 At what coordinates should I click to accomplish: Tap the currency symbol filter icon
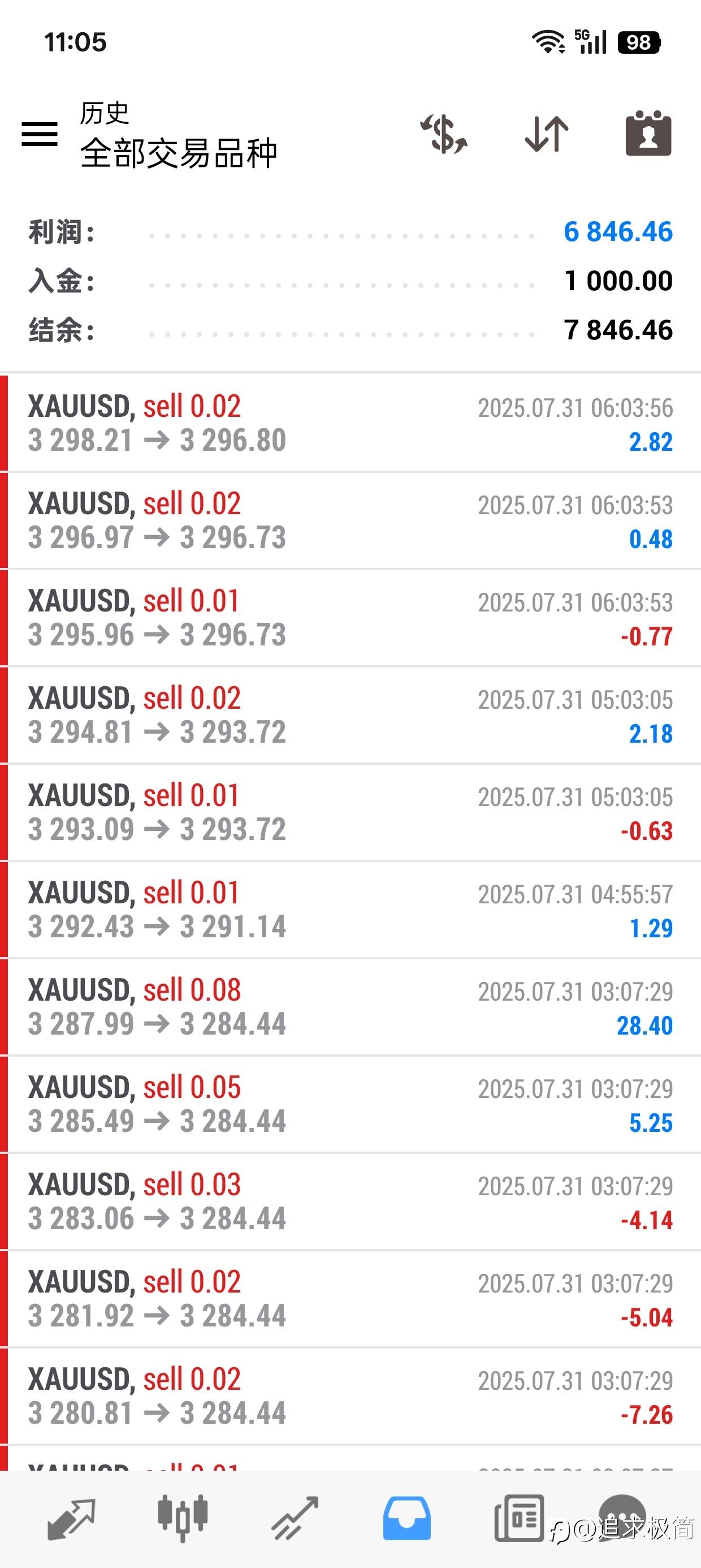[444, 134]
